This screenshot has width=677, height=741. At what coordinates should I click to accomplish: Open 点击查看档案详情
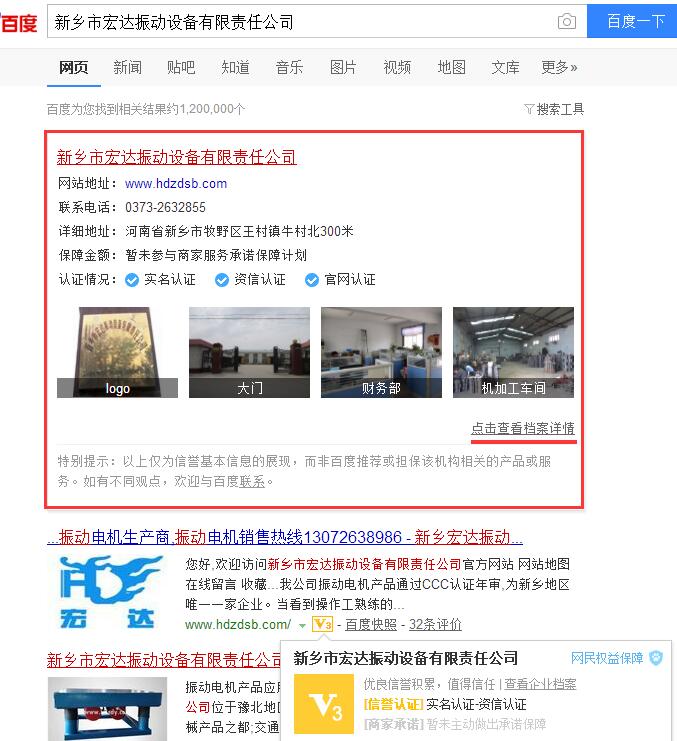(523, 429)
